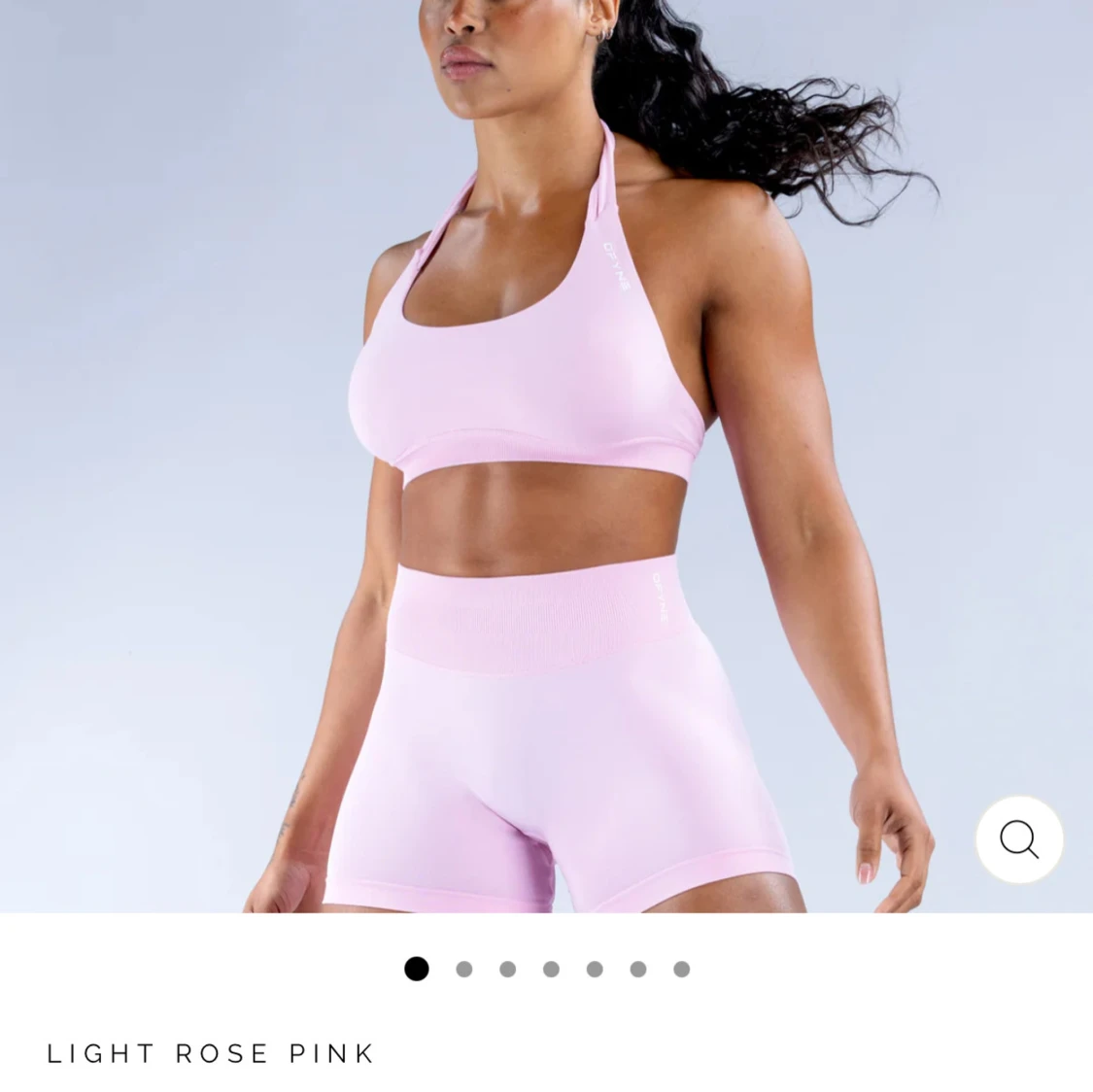Jump to the fourth gallery image dot
This screenshot has width=1093, height=1092.
551,969
